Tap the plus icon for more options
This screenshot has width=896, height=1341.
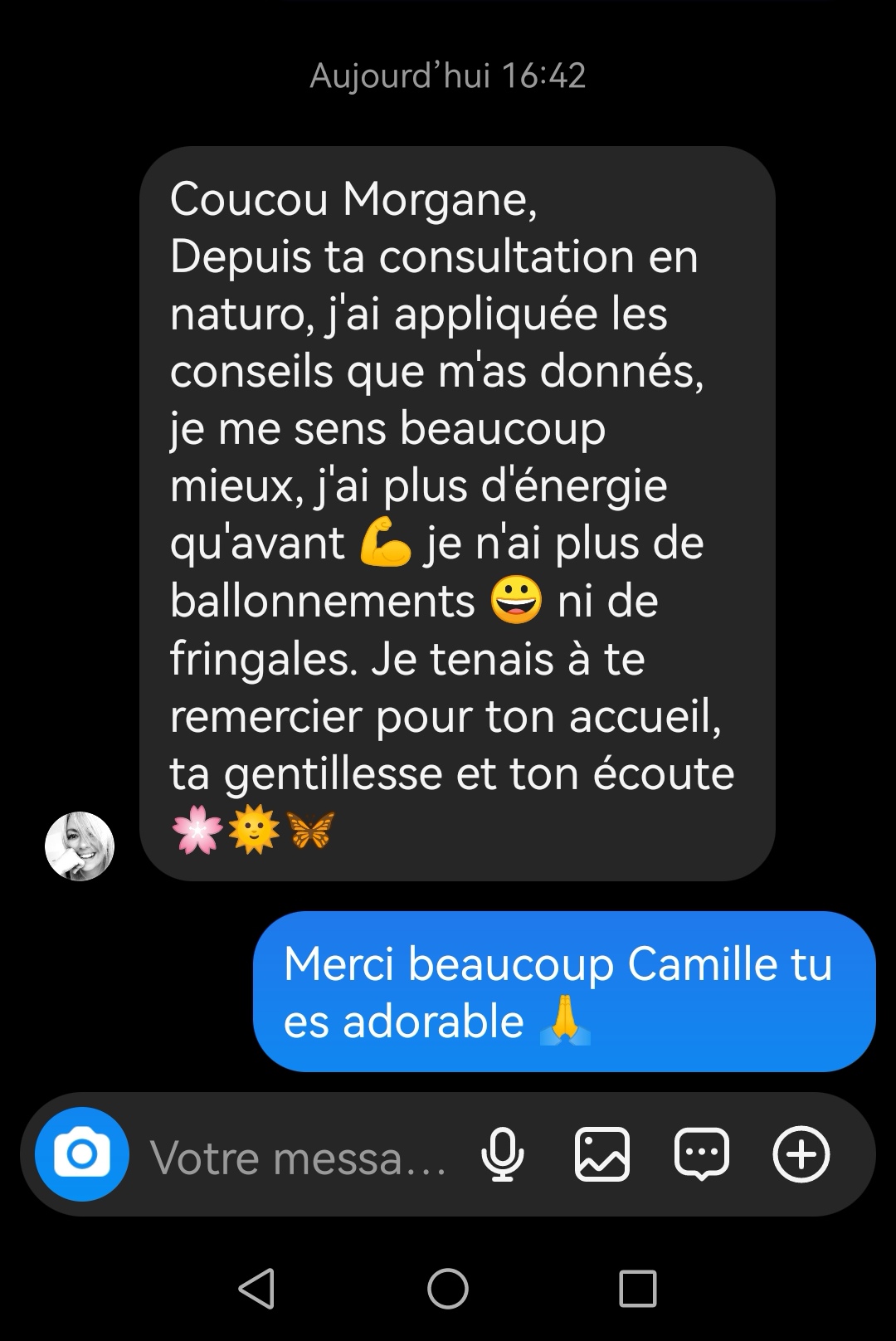(x=801, y=1154)
